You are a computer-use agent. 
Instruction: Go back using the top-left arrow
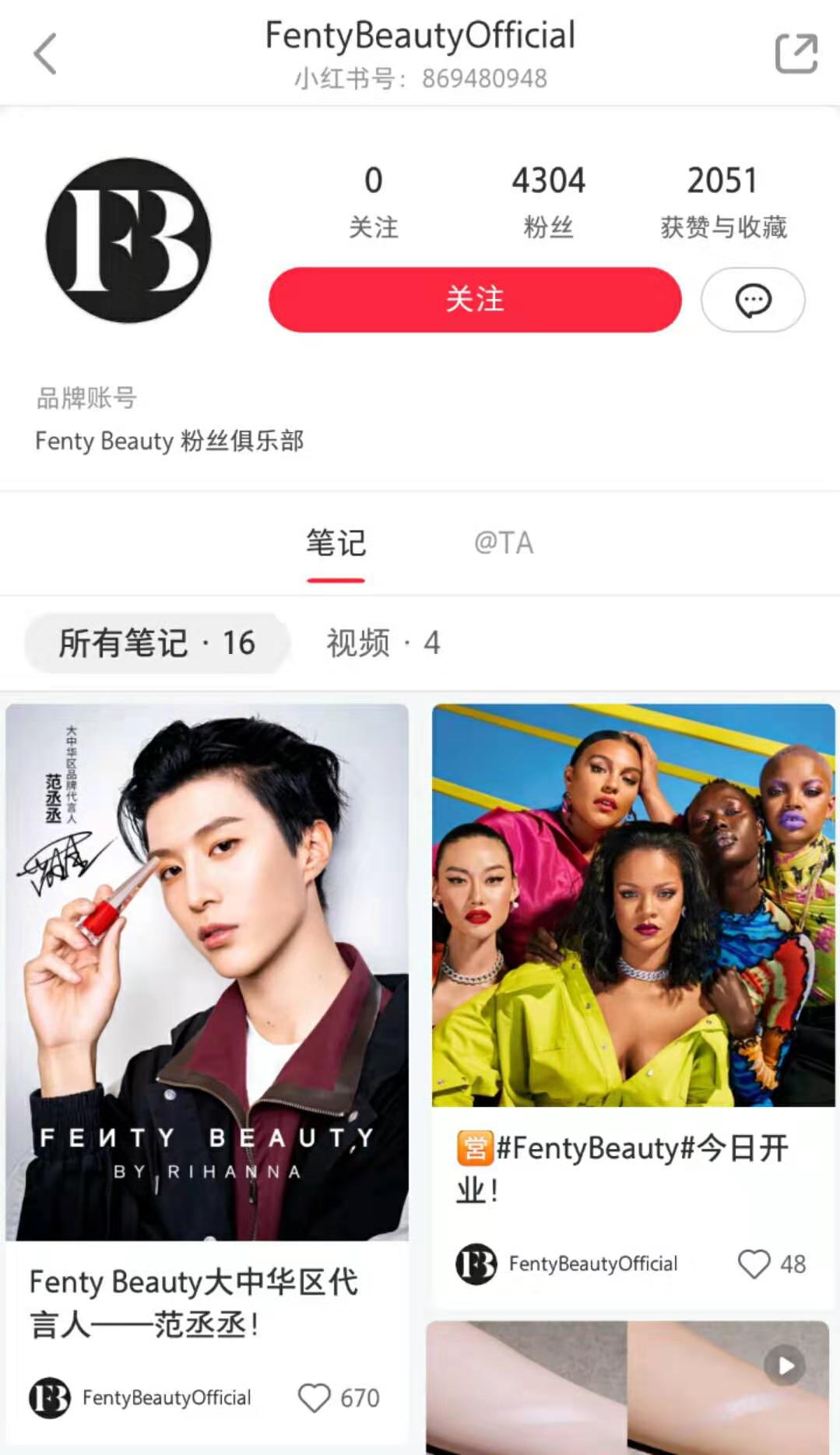(45, 54)
